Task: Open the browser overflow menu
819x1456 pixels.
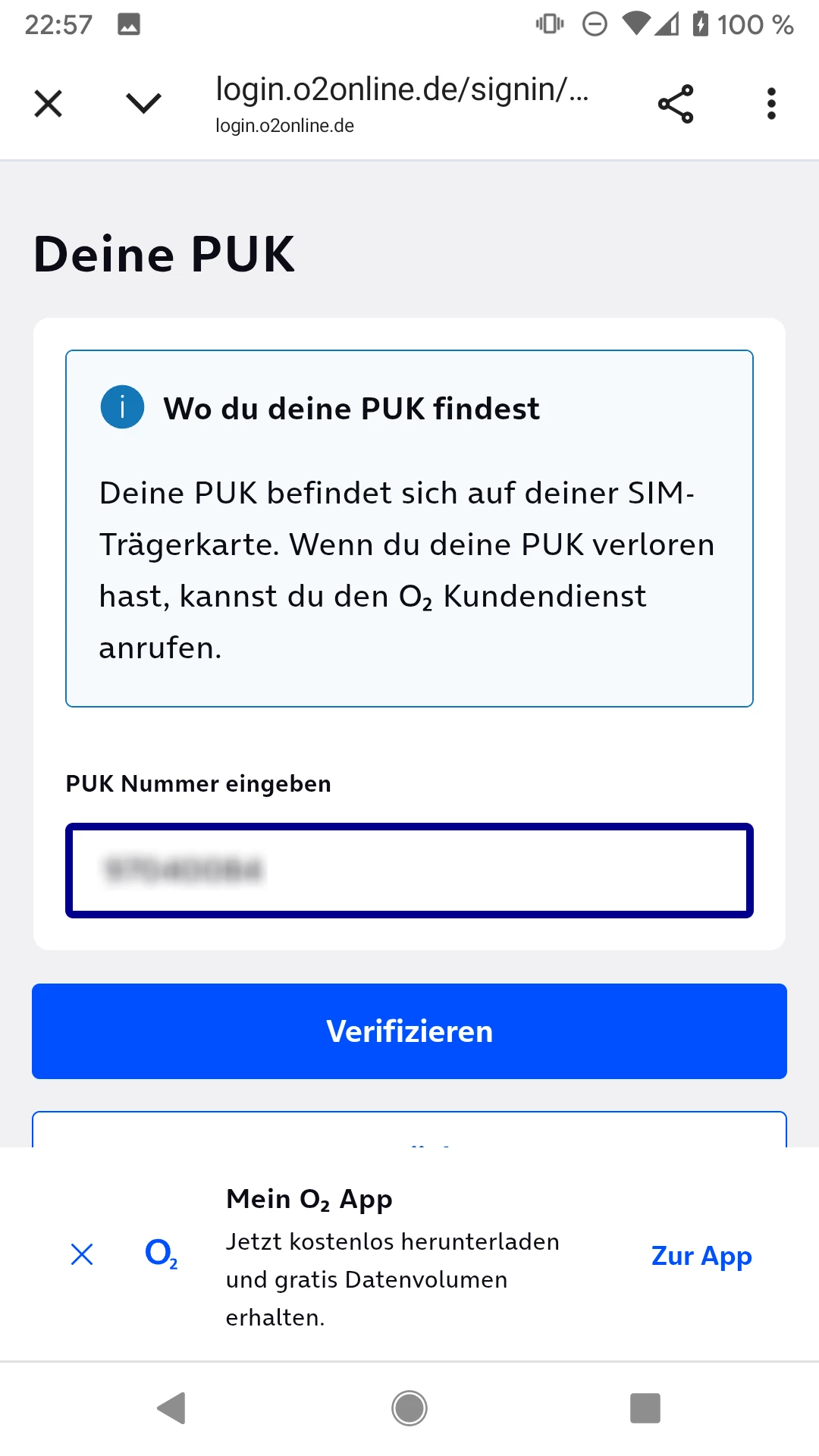Action: point(771,104)
